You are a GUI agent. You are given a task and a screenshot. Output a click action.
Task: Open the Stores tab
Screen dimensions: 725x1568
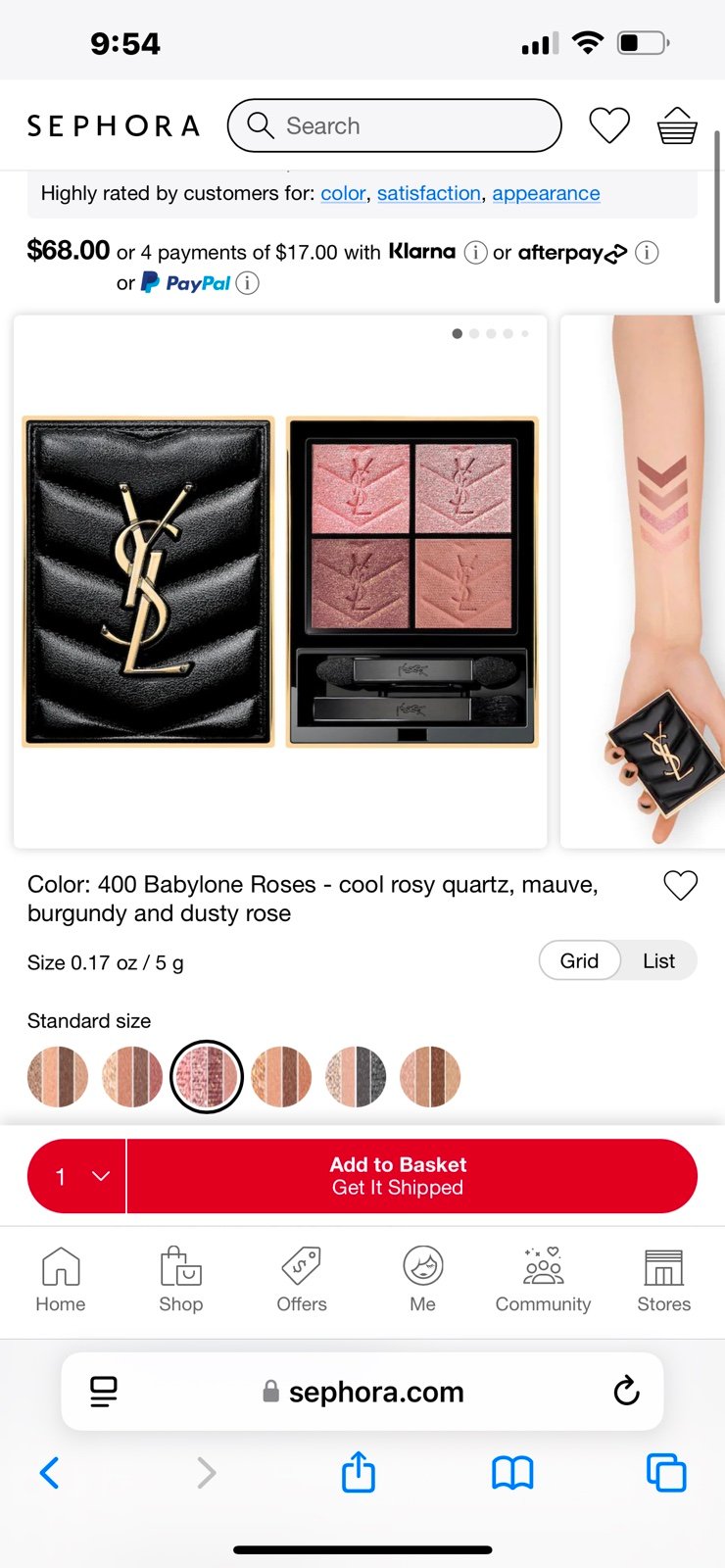(664, 1280)
